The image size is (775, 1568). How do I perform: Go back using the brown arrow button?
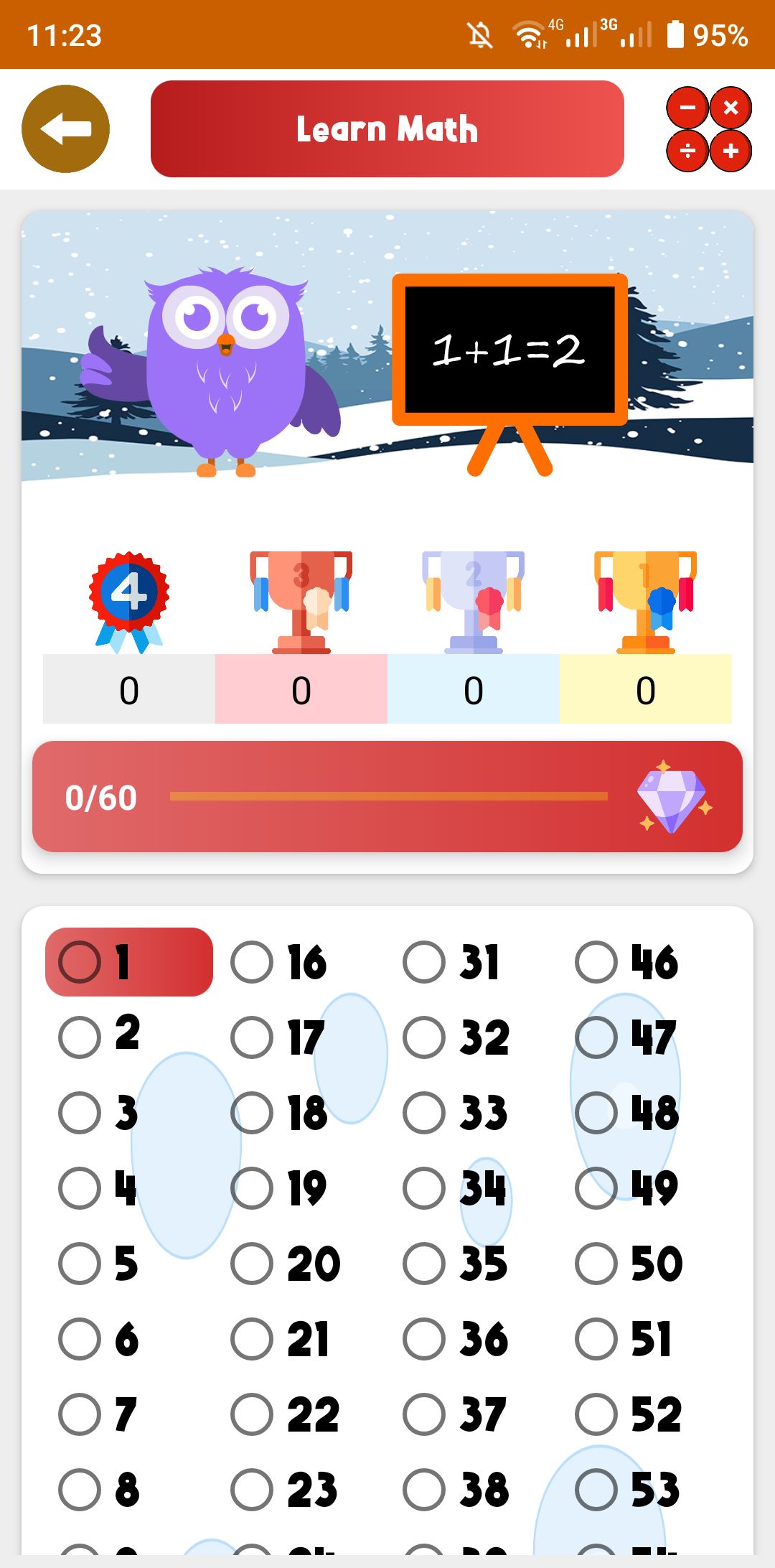pyautogui.click(x=65, y=129)
